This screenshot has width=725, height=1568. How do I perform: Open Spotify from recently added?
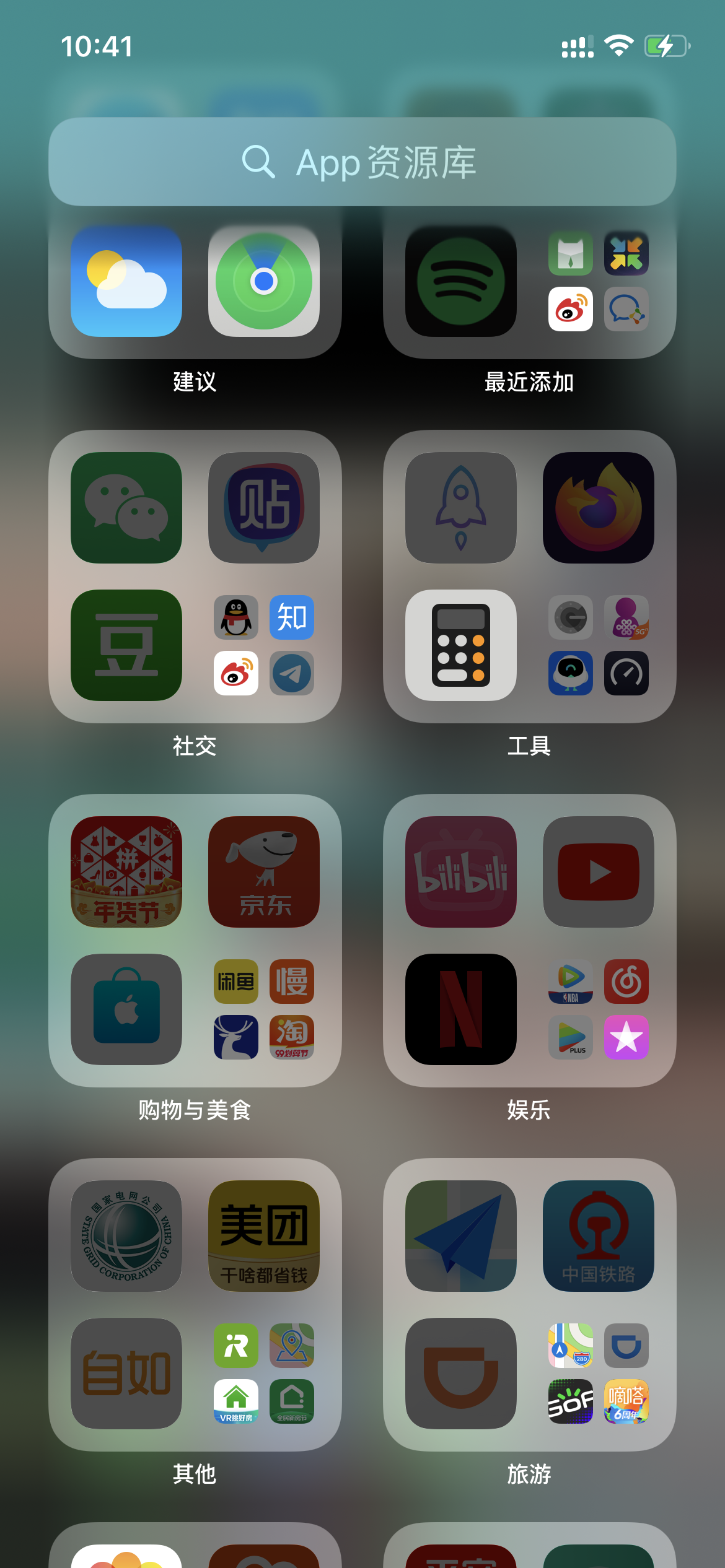(x=460, y=281)
